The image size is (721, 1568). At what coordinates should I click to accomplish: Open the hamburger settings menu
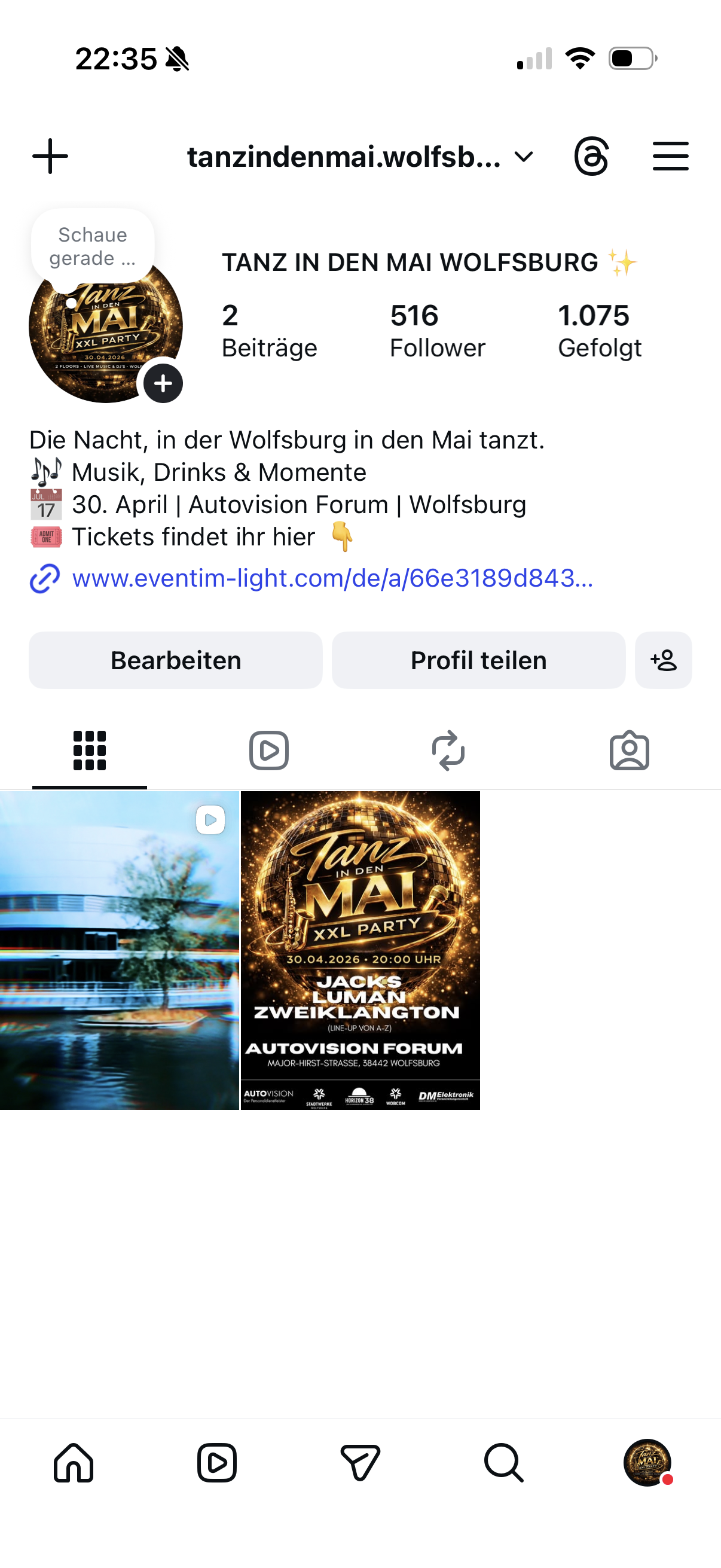[x=671, y=156]
